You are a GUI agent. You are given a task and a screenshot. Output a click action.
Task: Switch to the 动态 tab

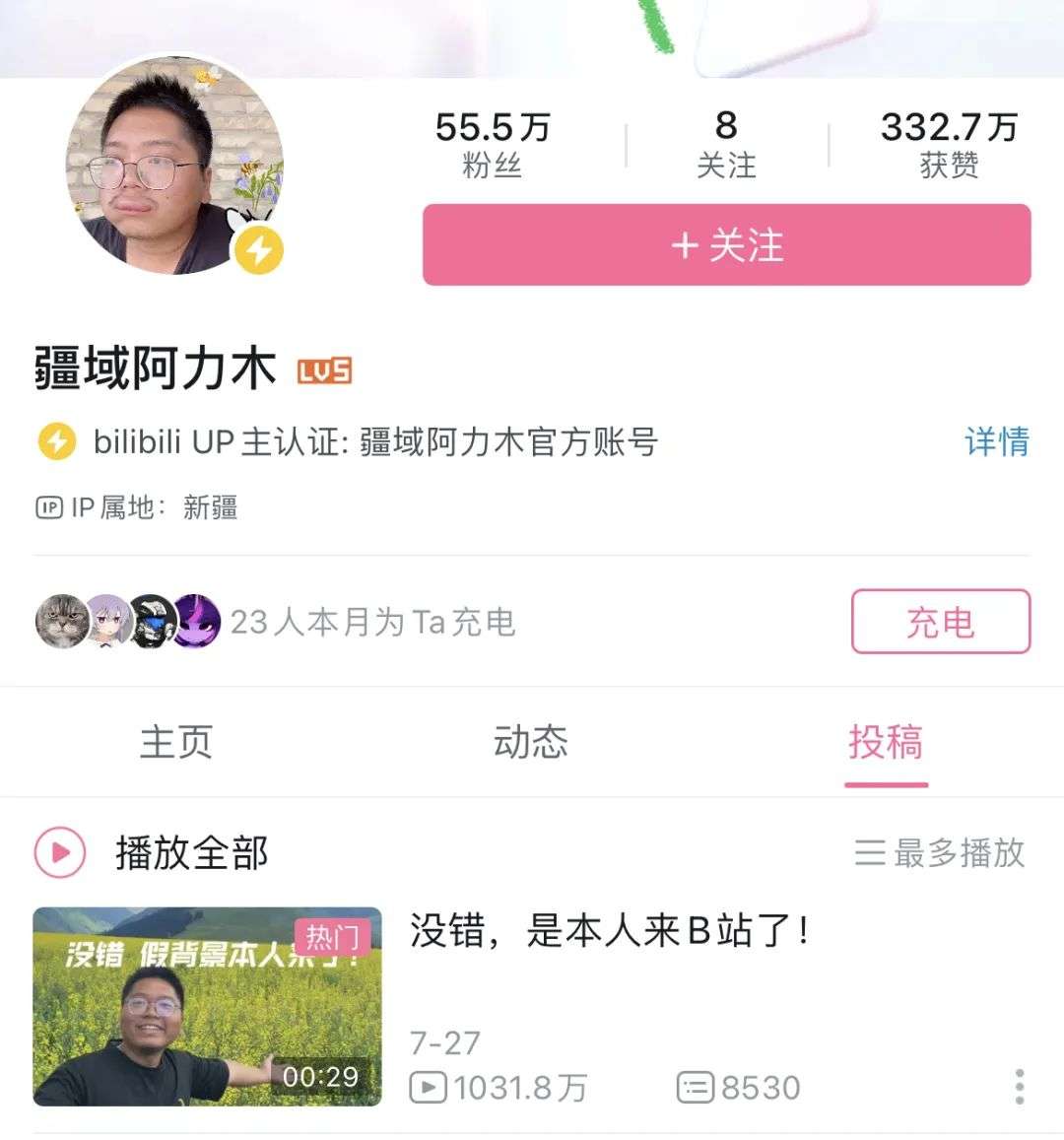(531, 742)
